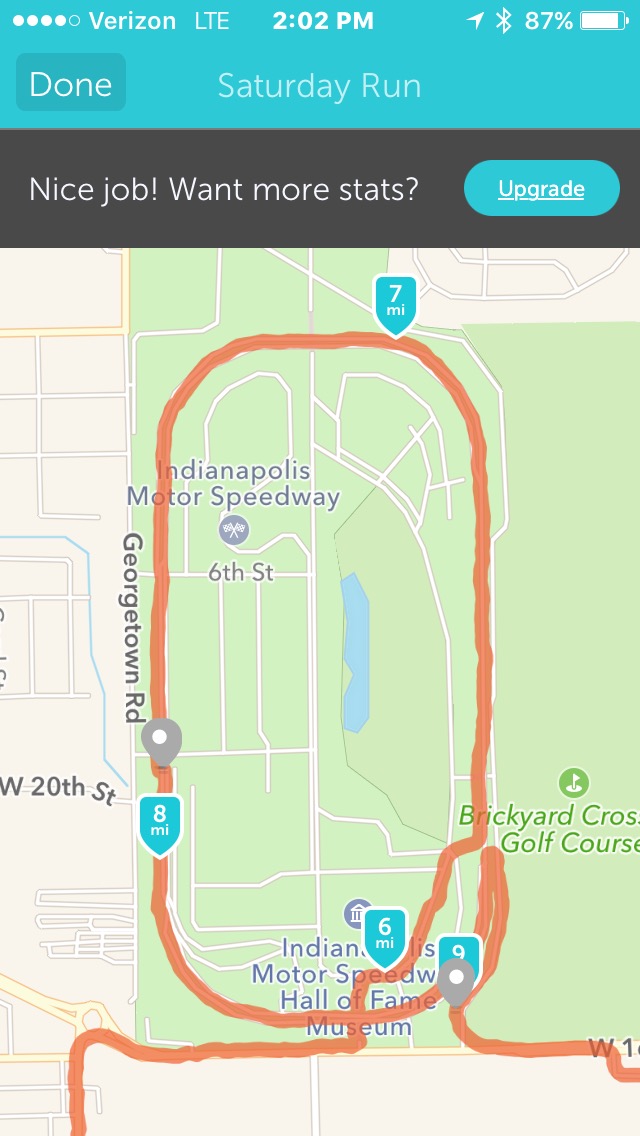Viewport: 640px width, 1136px height.
Task: Tap the Upgrade button for more stats
Action: coord(541,188)
